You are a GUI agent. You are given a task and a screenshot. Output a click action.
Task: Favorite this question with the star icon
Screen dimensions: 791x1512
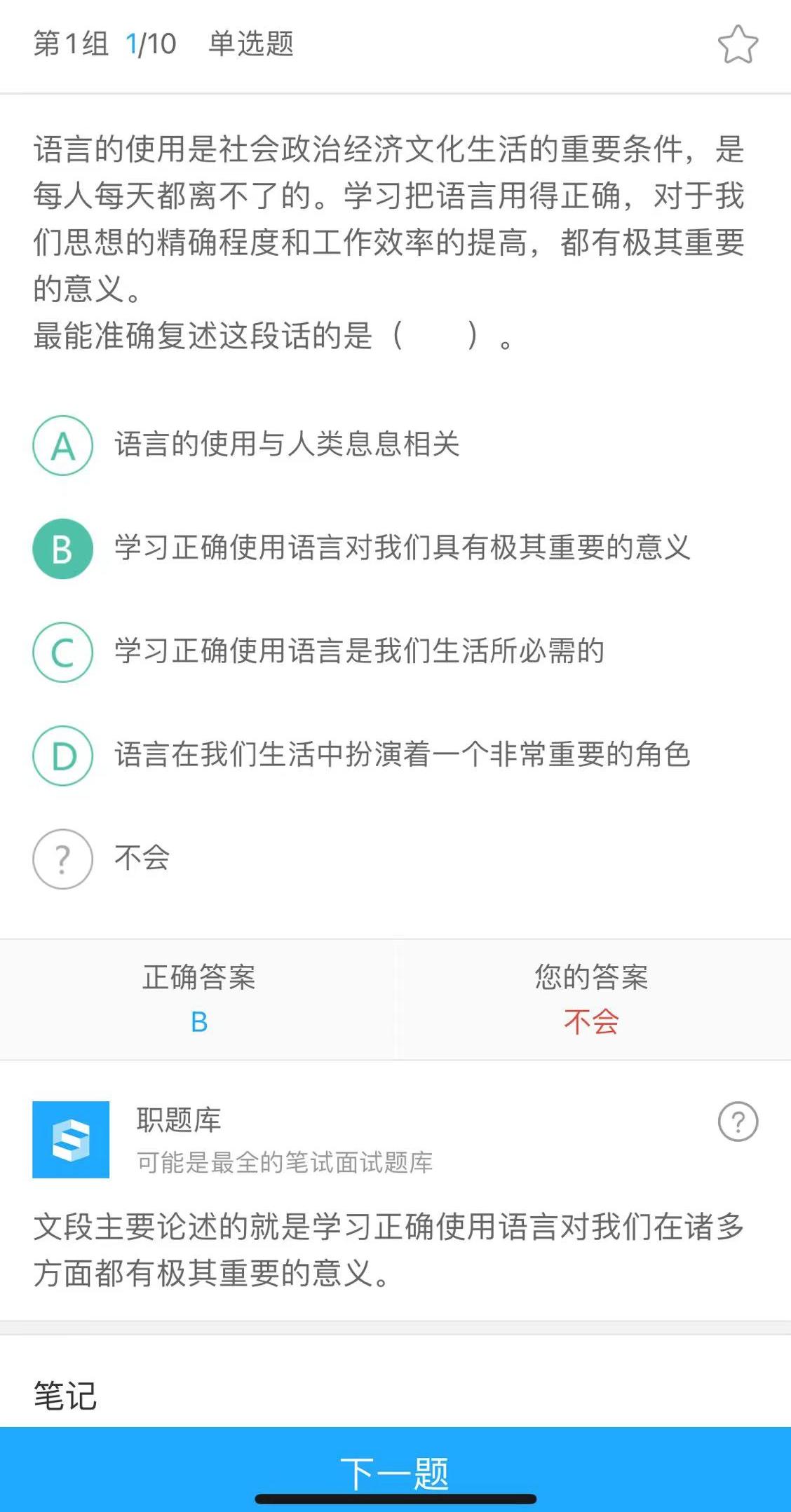pos(738,44)
